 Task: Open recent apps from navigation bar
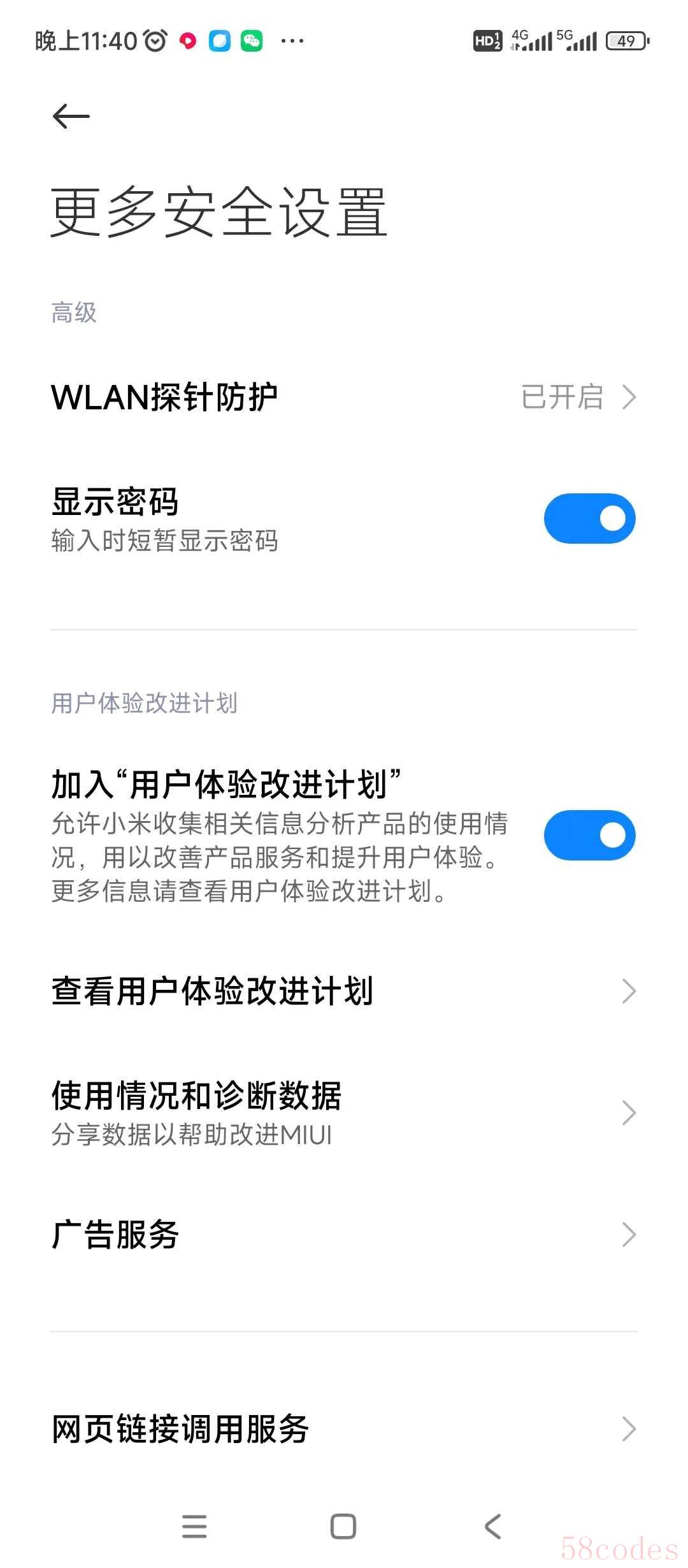(x=194, y=1527)
